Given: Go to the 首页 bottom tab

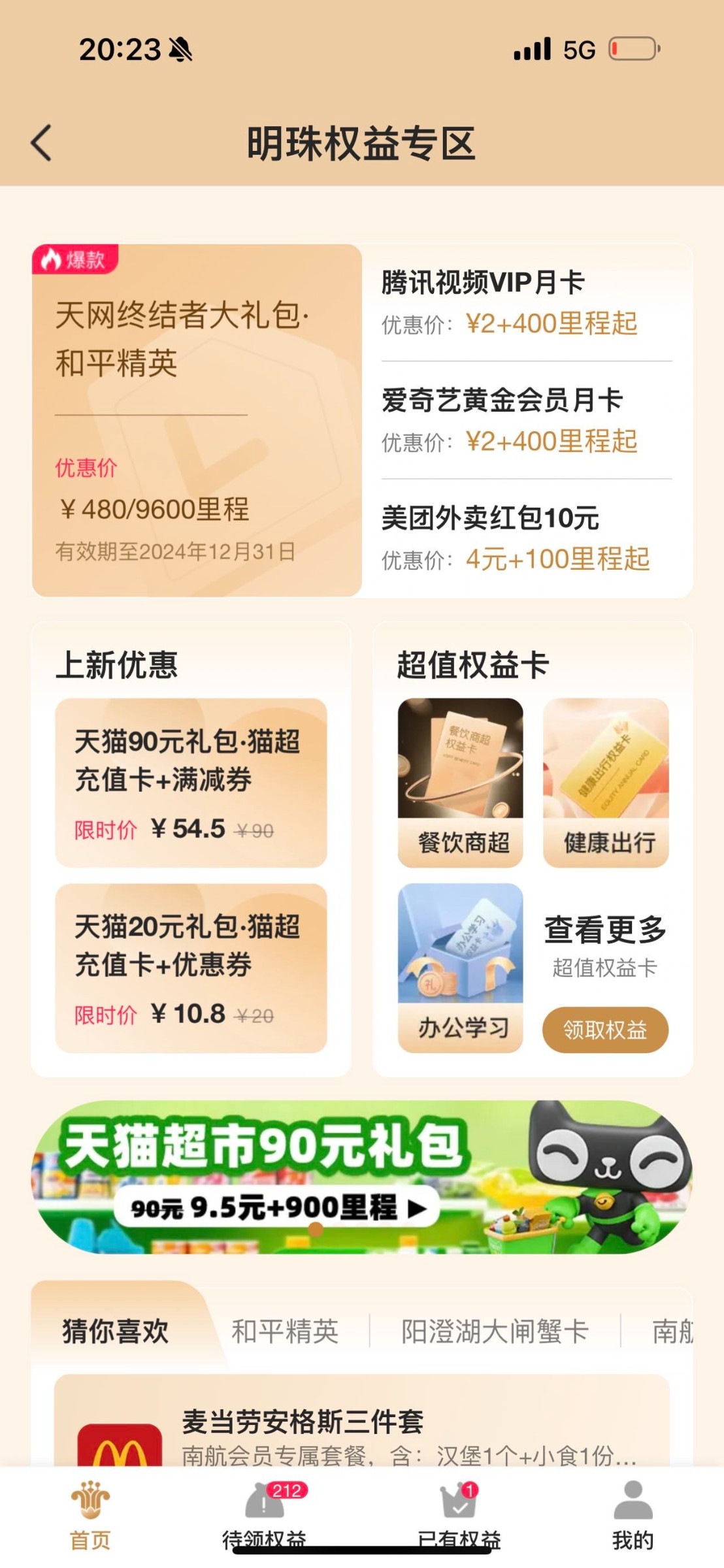Looking at the screenshot, I should 90,1514.
